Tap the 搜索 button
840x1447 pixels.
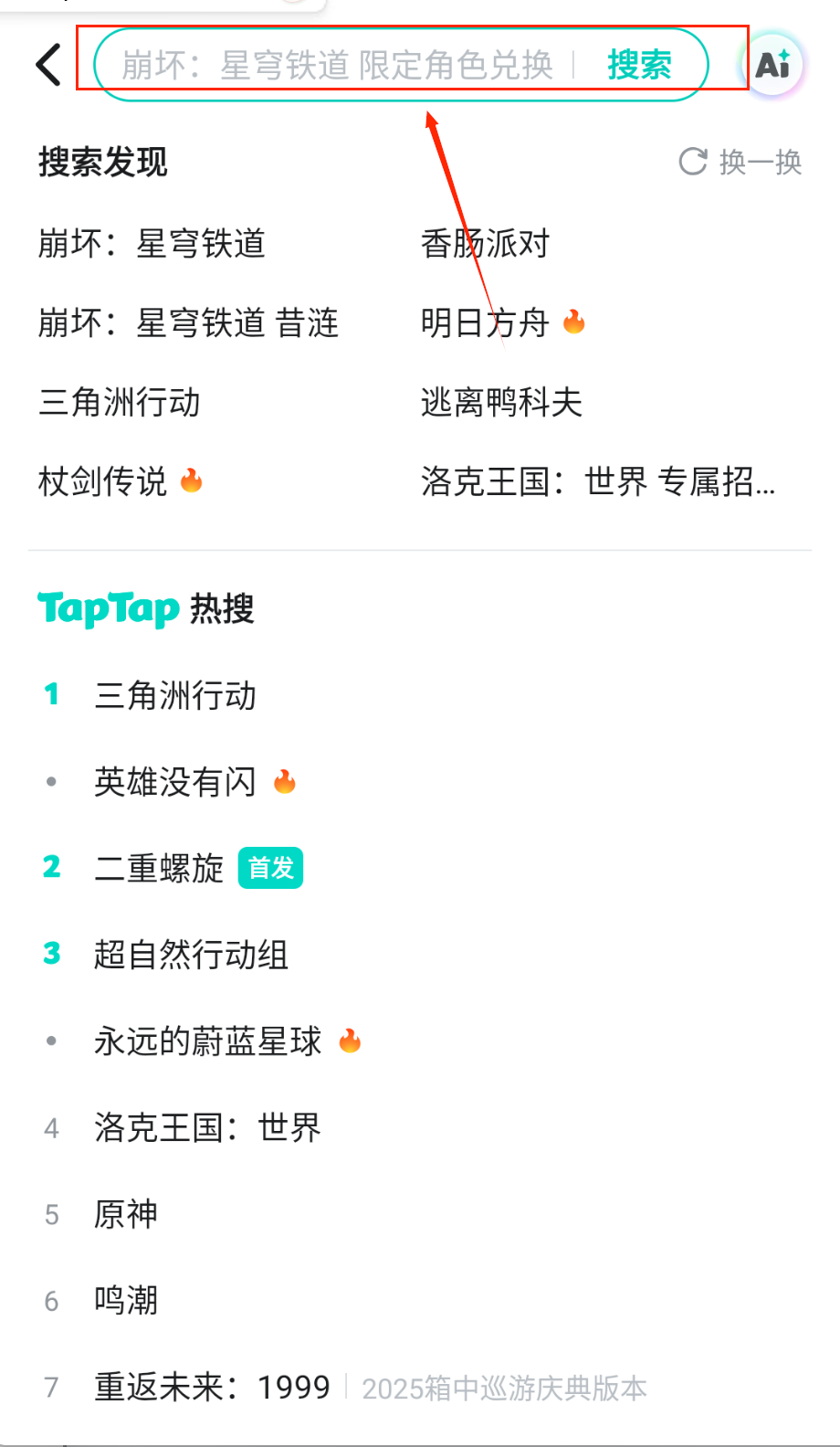pos(639,65)
